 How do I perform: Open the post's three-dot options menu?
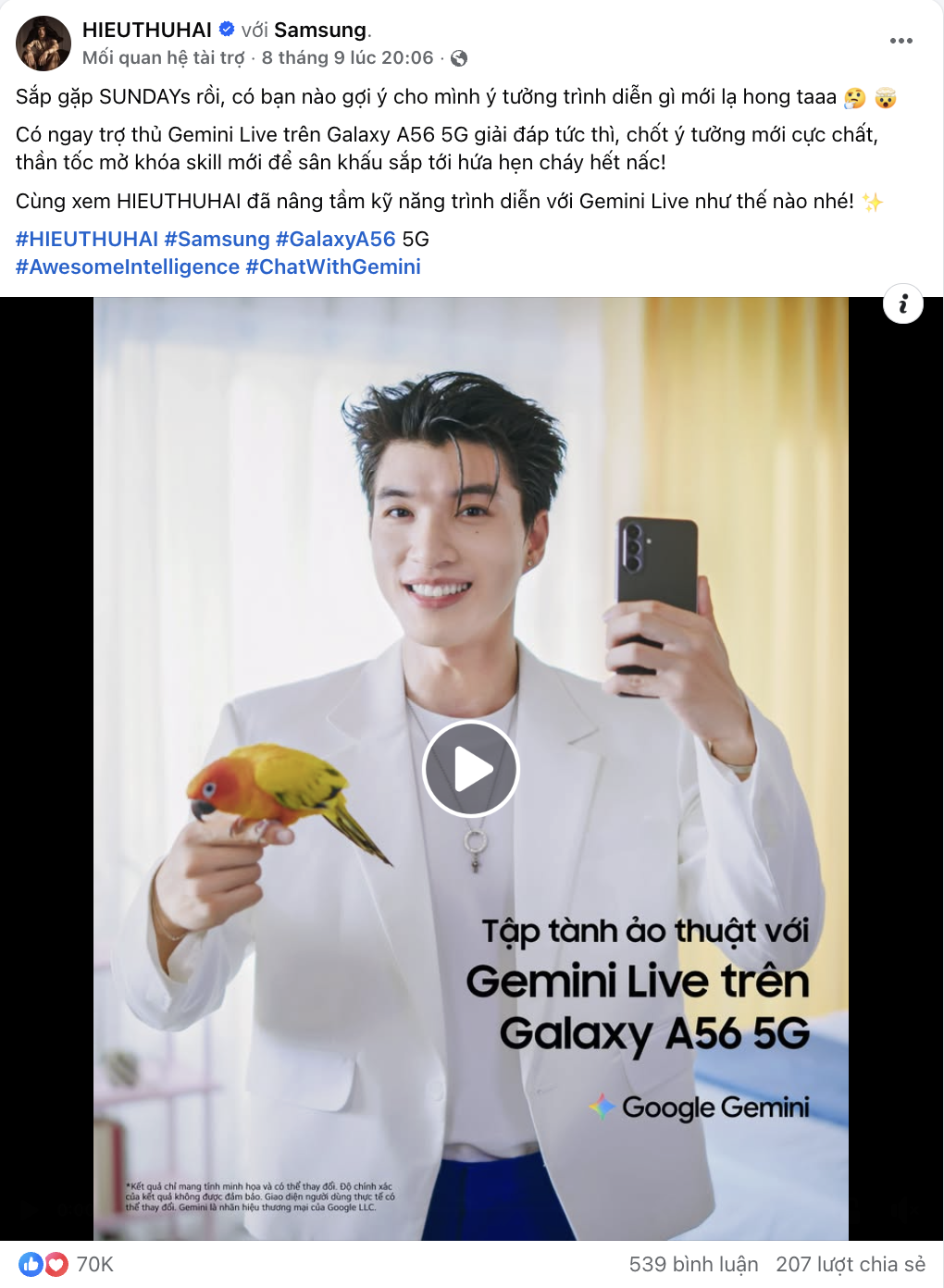901,41
